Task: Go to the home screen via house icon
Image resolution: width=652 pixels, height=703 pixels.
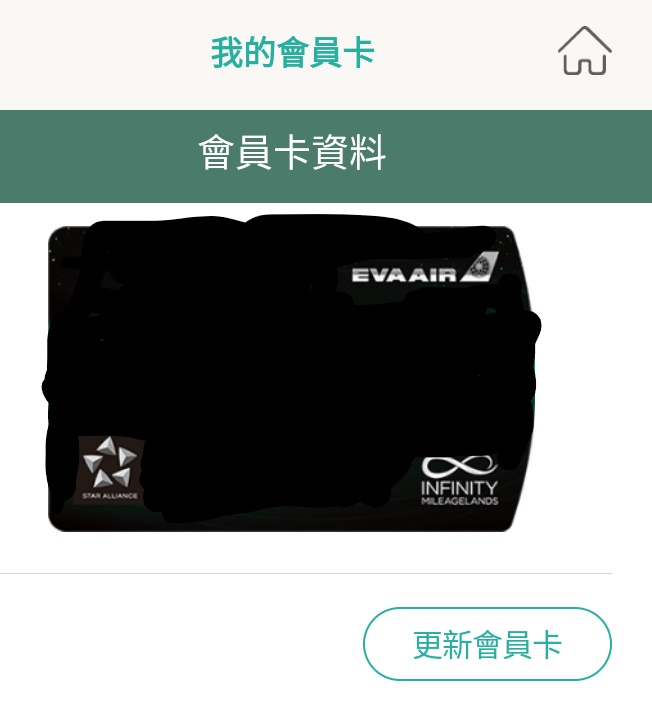Action: click(x=584, y=51)
